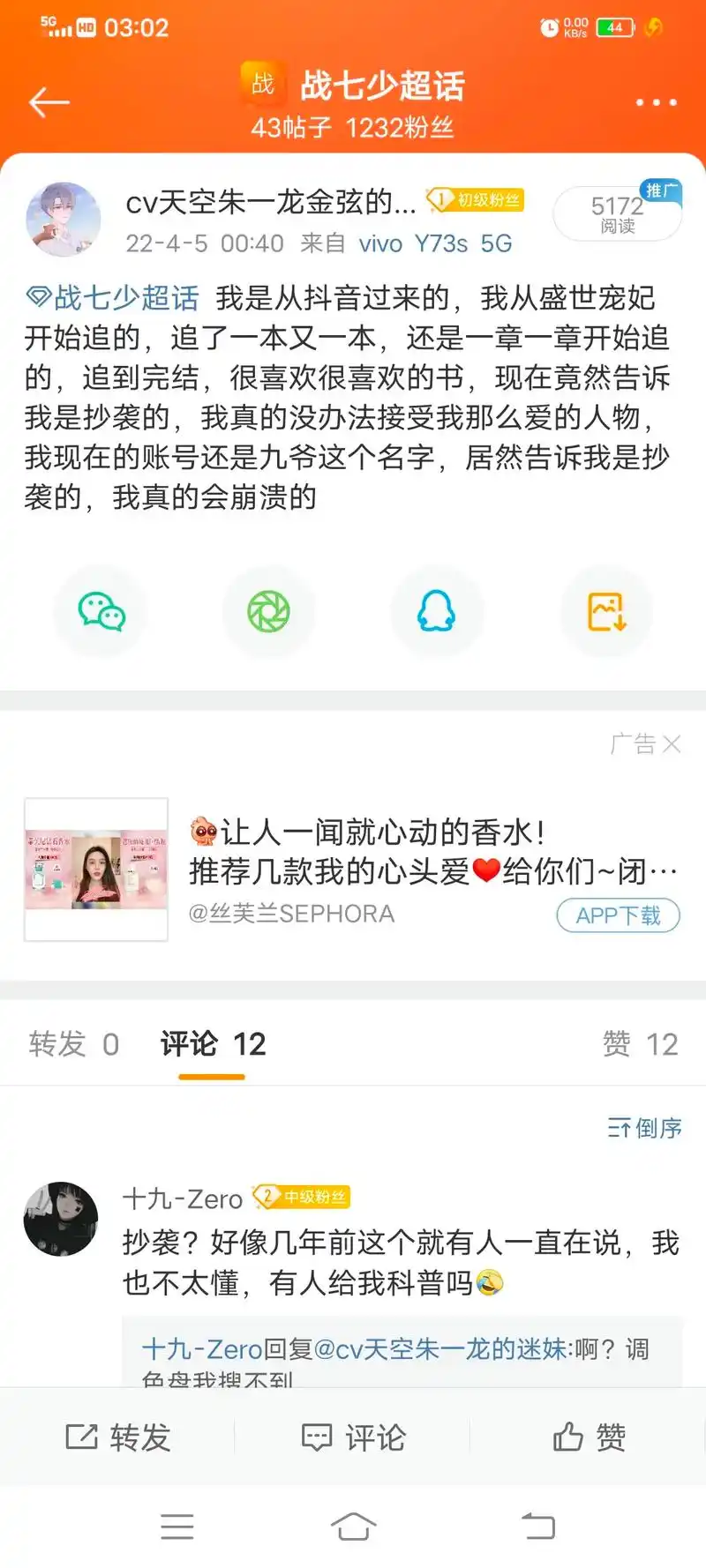Viewport: 706px width, 1568px height.
Task: Share the post via WeChat icon
Action: (101, 610)
